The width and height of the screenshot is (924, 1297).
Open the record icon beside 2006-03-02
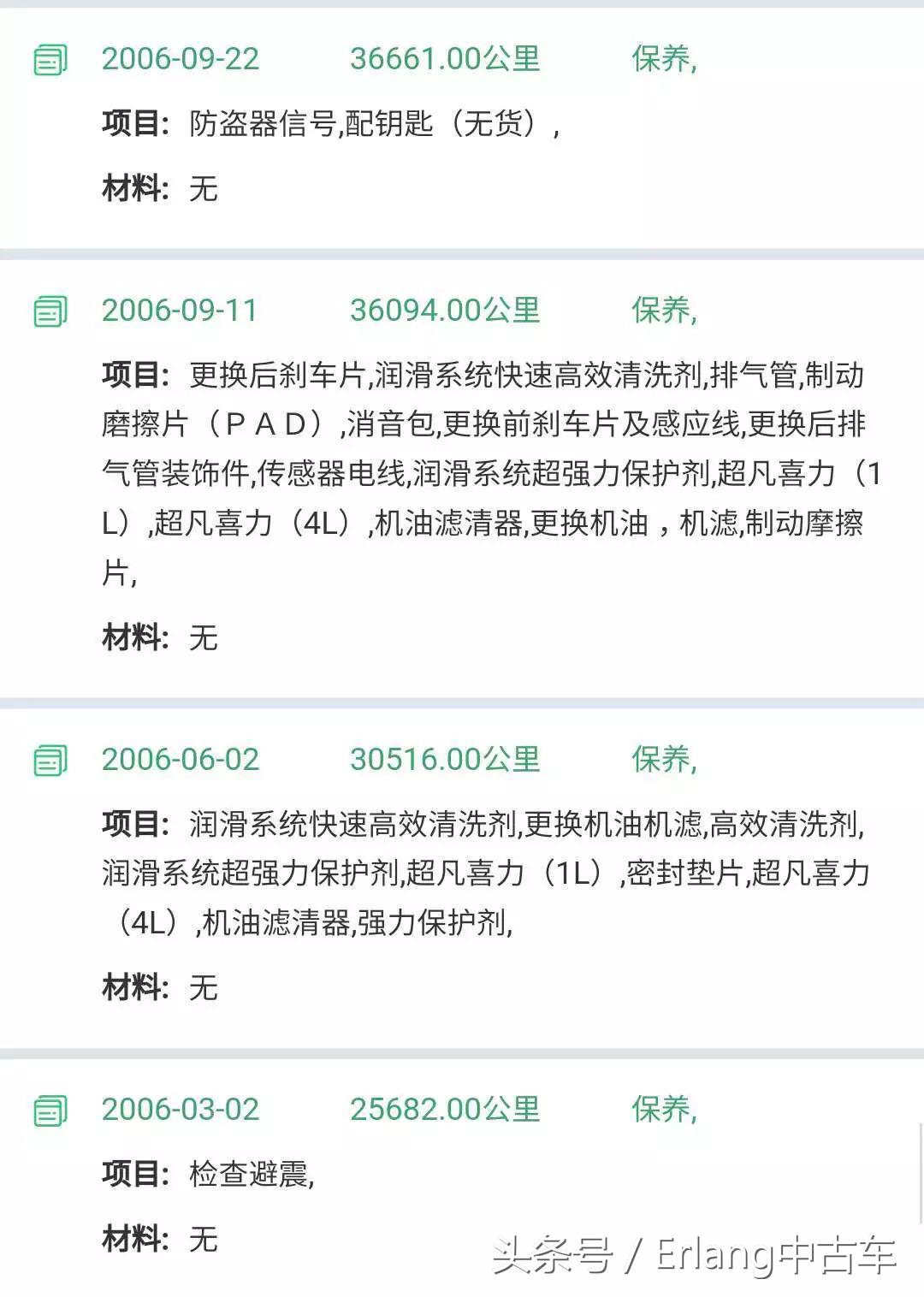(x=50, y=1107)
